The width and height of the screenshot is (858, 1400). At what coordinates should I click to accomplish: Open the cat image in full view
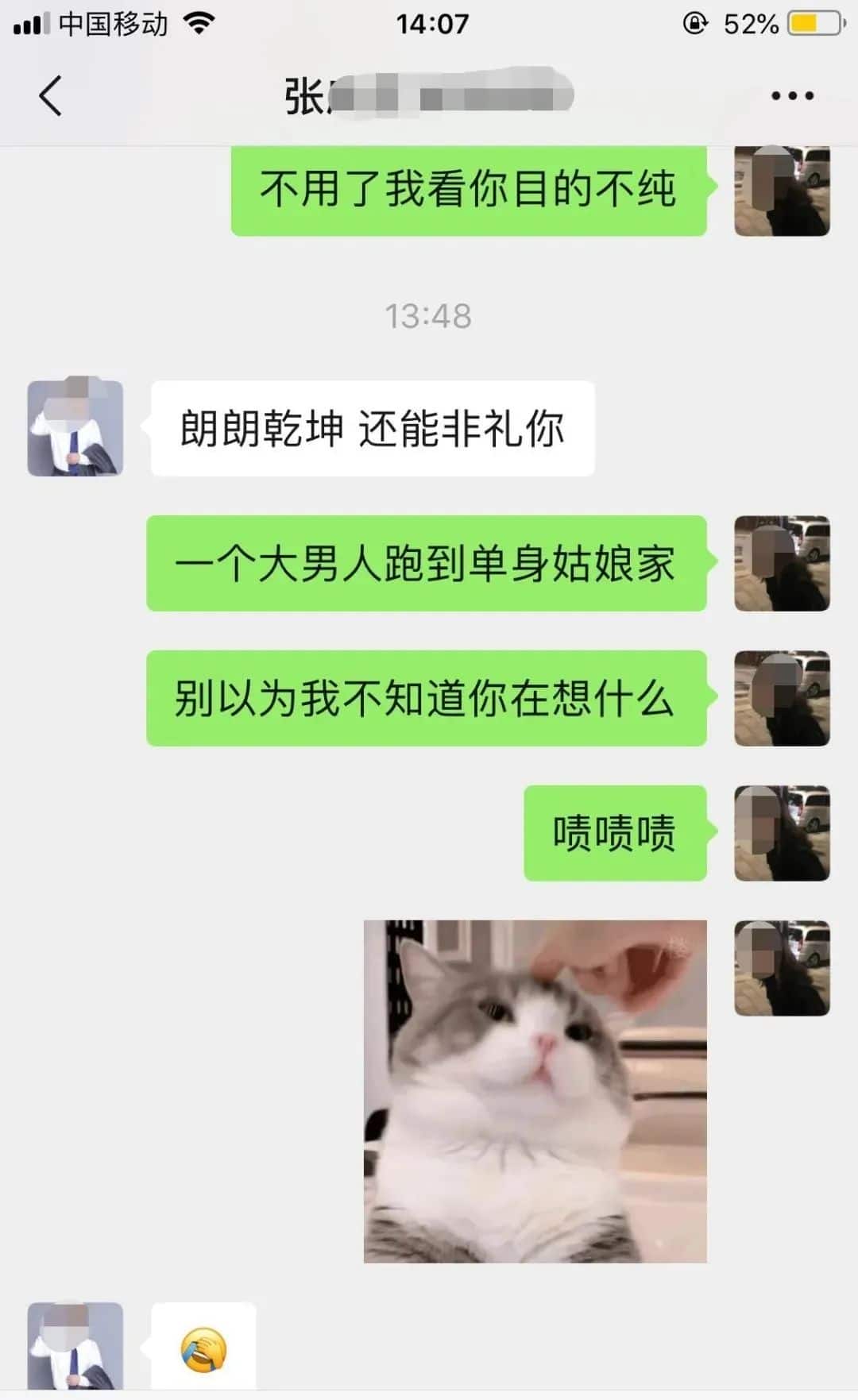click(x=535, y=1090)
